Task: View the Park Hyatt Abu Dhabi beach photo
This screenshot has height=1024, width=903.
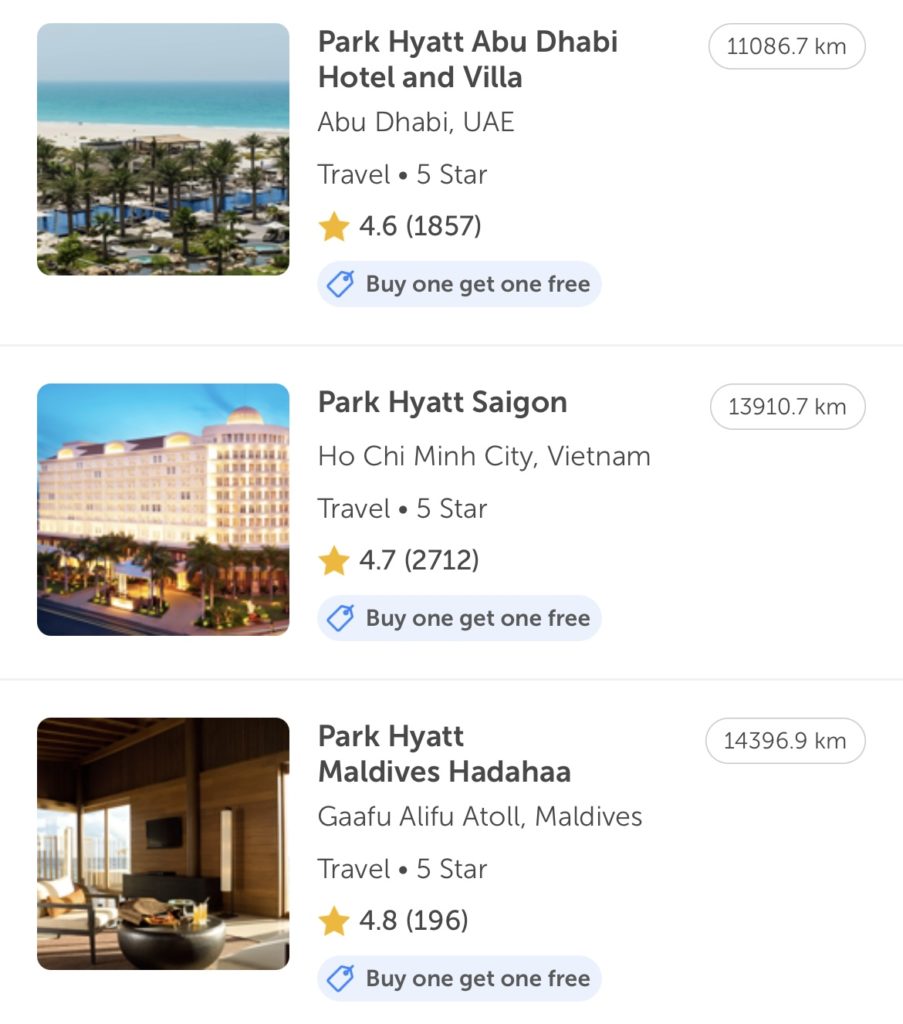Action: point(163,149)
